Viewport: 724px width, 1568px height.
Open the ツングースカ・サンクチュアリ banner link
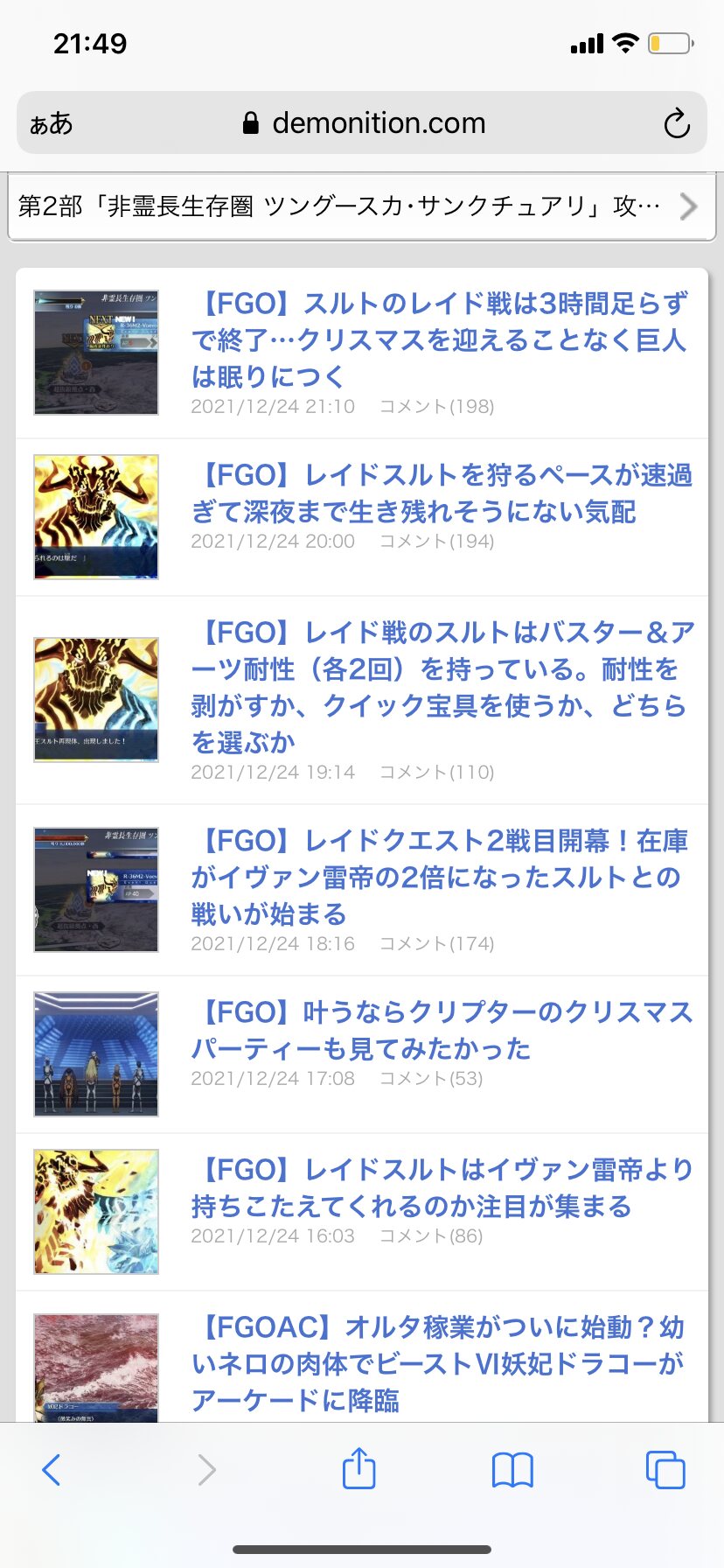(362, 206)
